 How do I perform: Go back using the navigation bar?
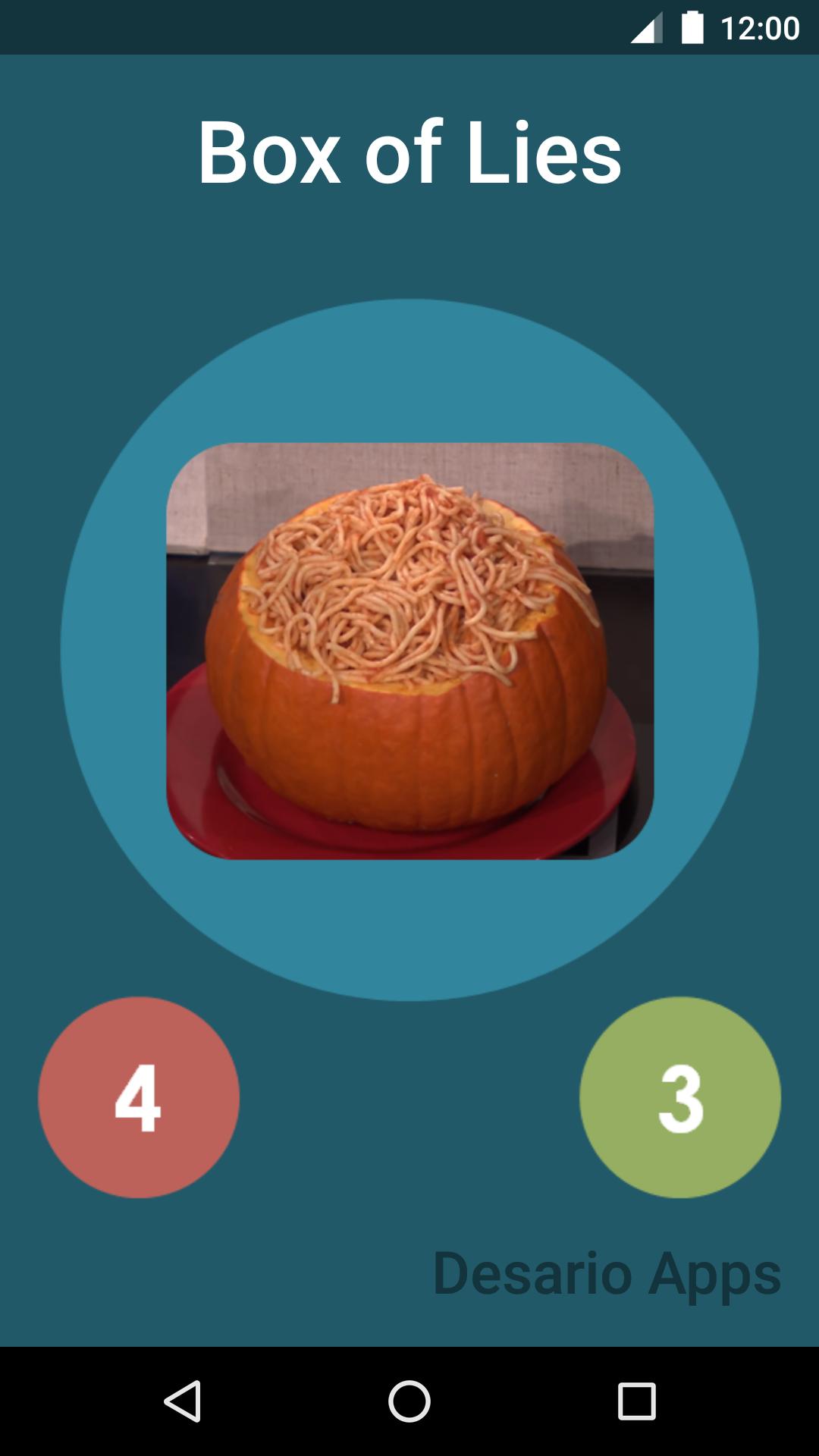coord(182,1401)
